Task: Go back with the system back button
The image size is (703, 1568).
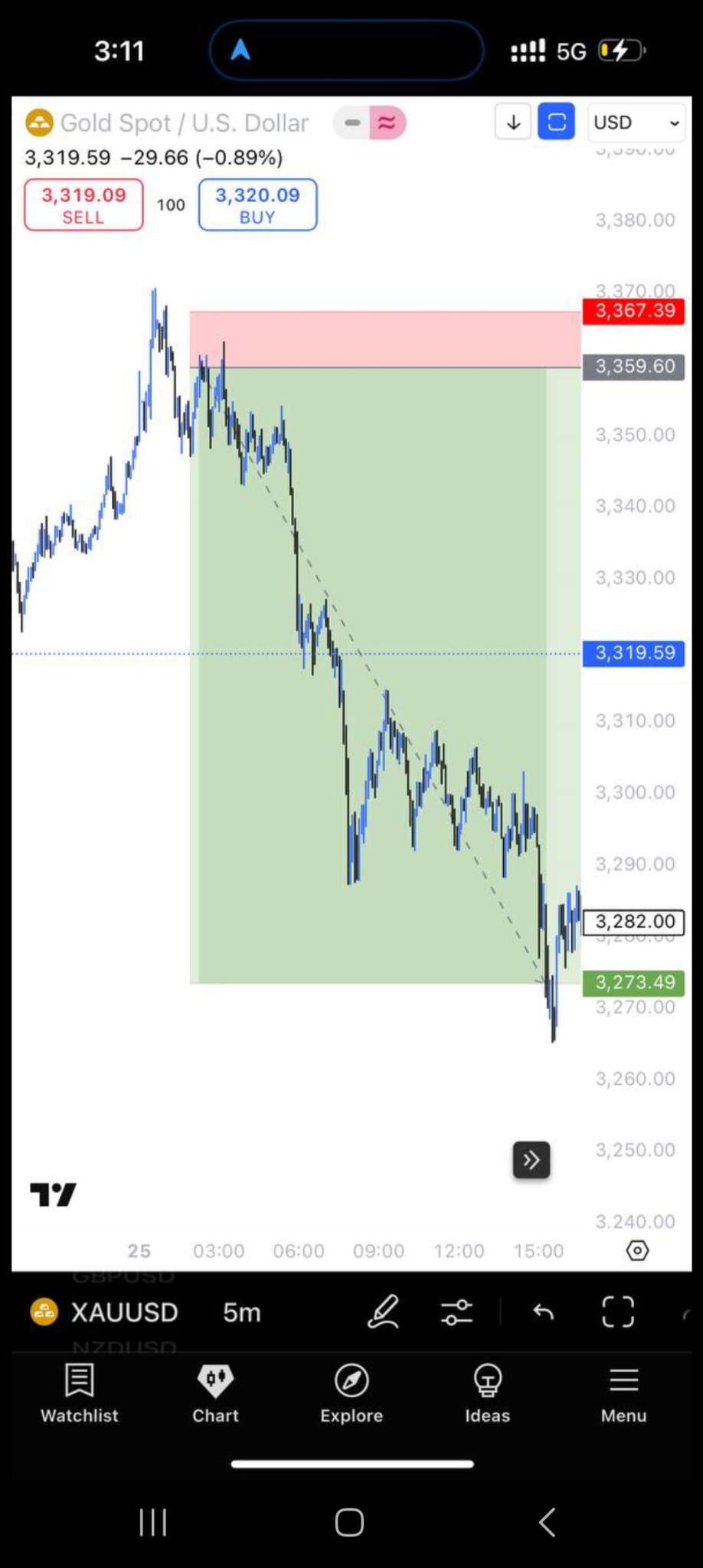Action: 547,1522
